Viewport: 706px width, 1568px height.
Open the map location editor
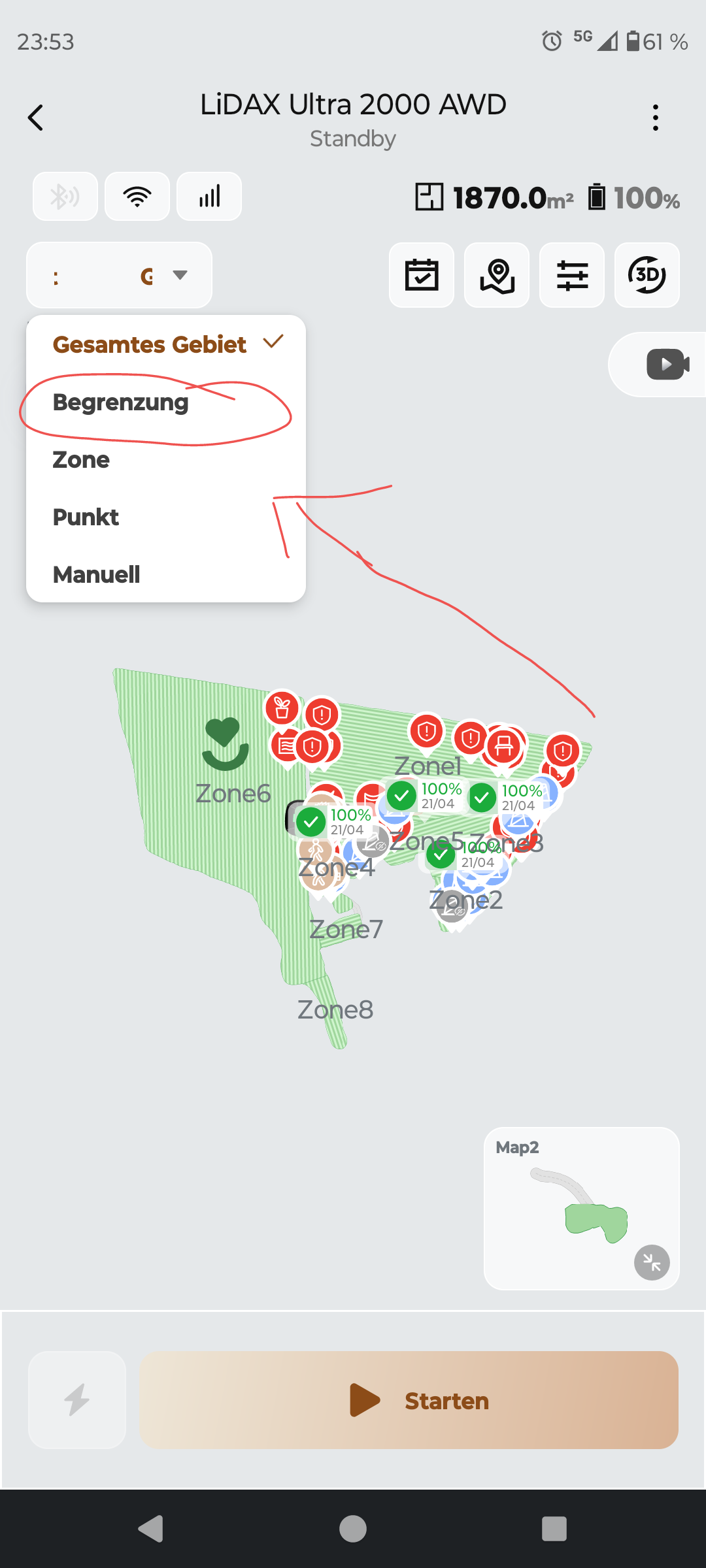point(497,275)
